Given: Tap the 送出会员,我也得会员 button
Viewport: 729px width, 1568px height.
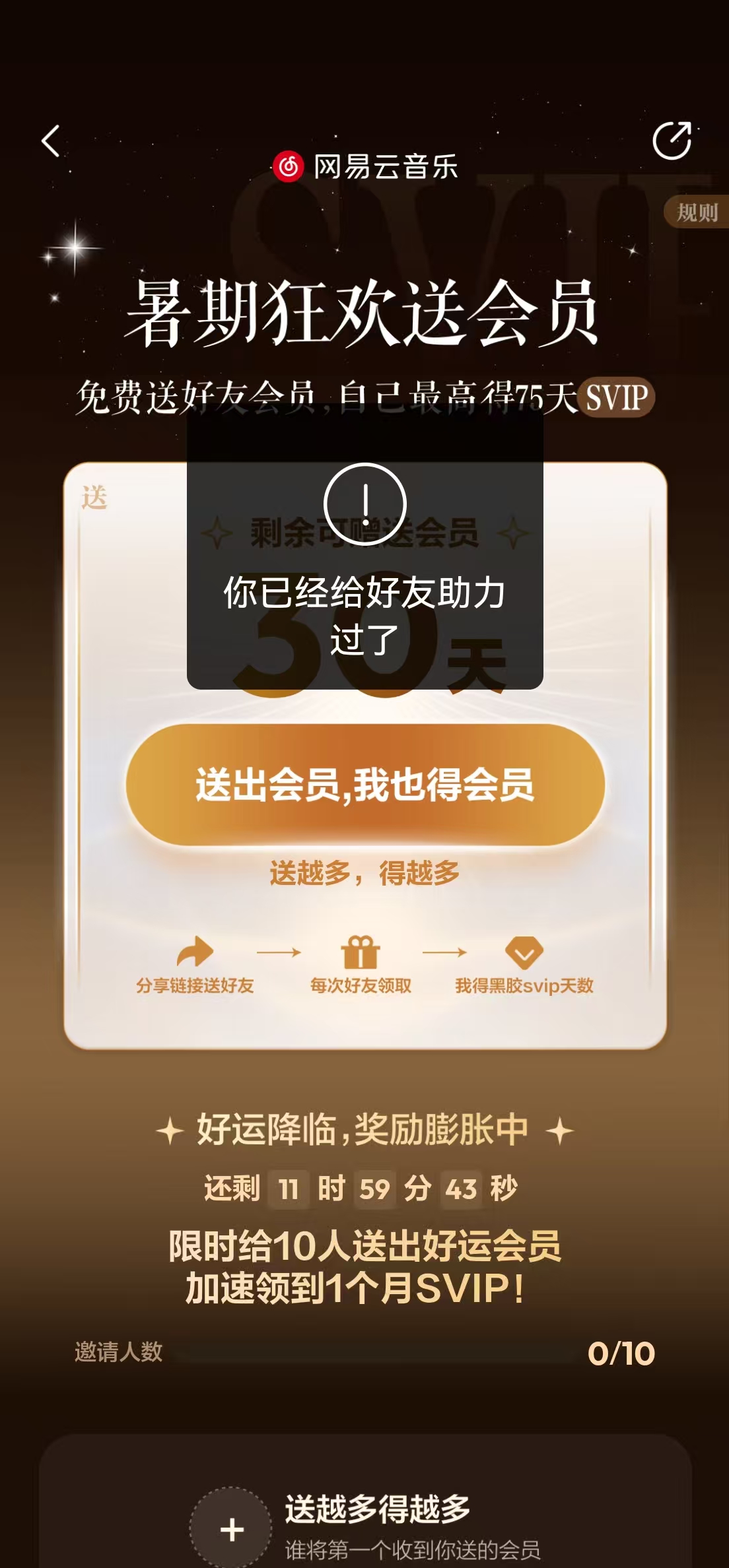Looking at the screenshot, I should 365,785.
